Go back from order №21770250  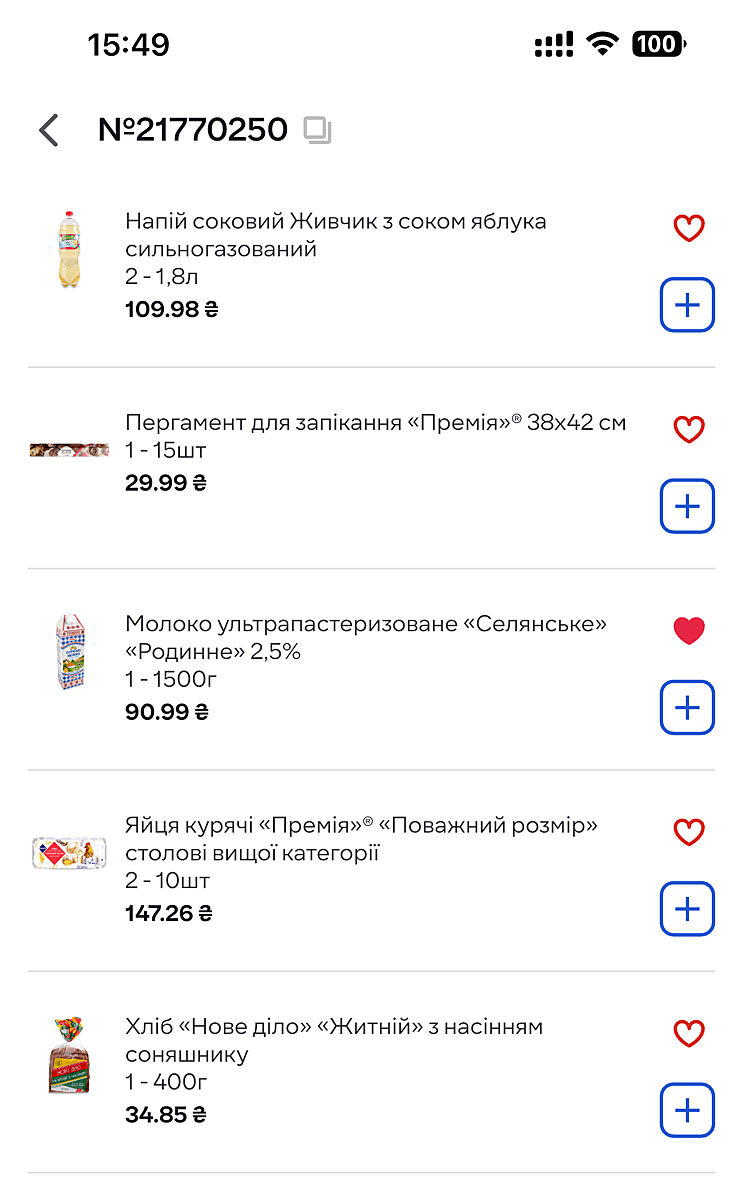click(48, 130)
